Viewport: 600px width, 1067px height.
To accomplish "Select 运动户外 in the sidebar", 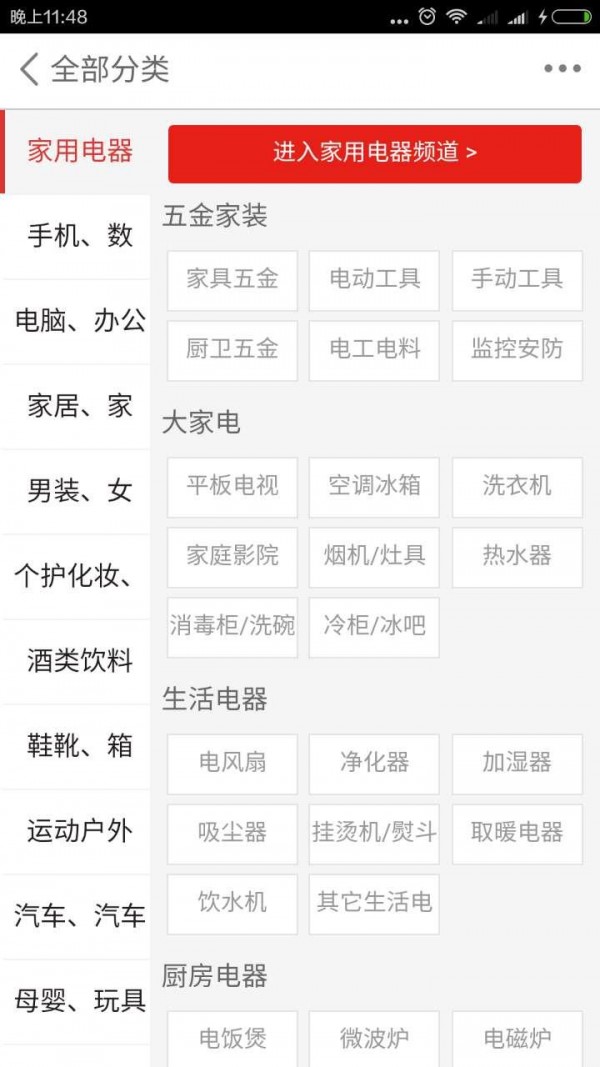I will (79, 831).
